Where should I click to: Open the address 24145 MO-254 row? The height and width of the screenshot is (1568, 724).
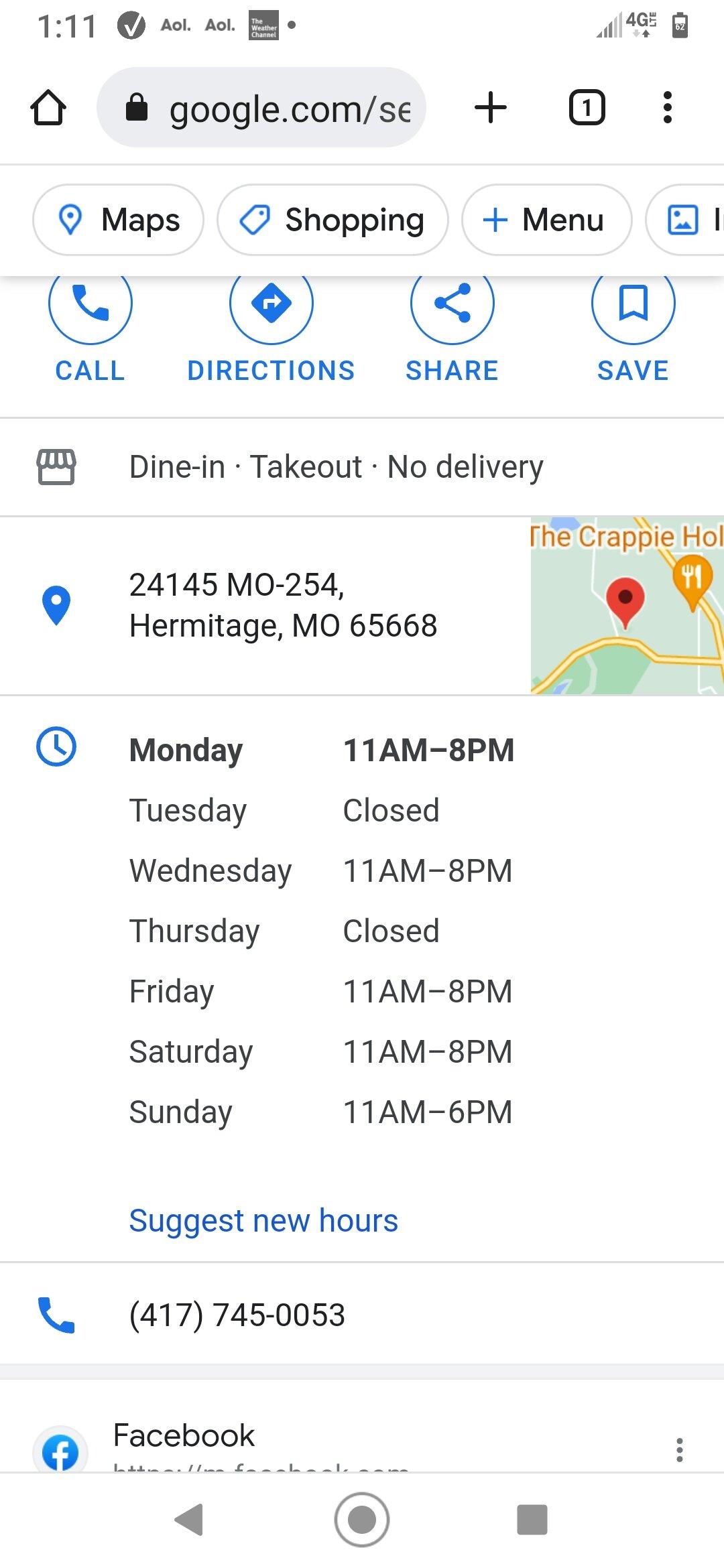click(x=283, y=605)
